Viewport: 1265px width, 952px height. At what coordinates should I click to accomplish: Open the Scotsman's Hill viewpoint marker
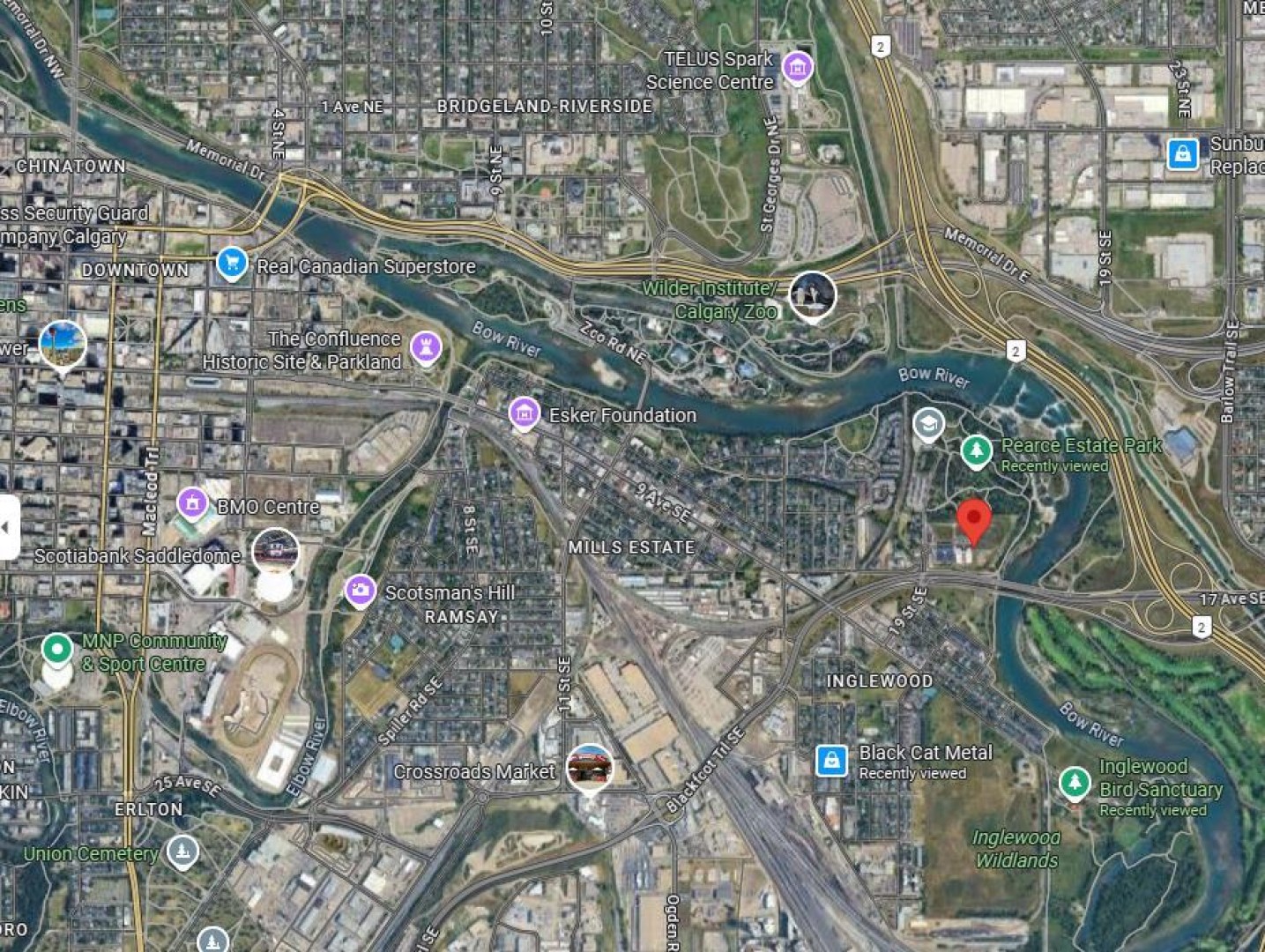coord(360,591)
